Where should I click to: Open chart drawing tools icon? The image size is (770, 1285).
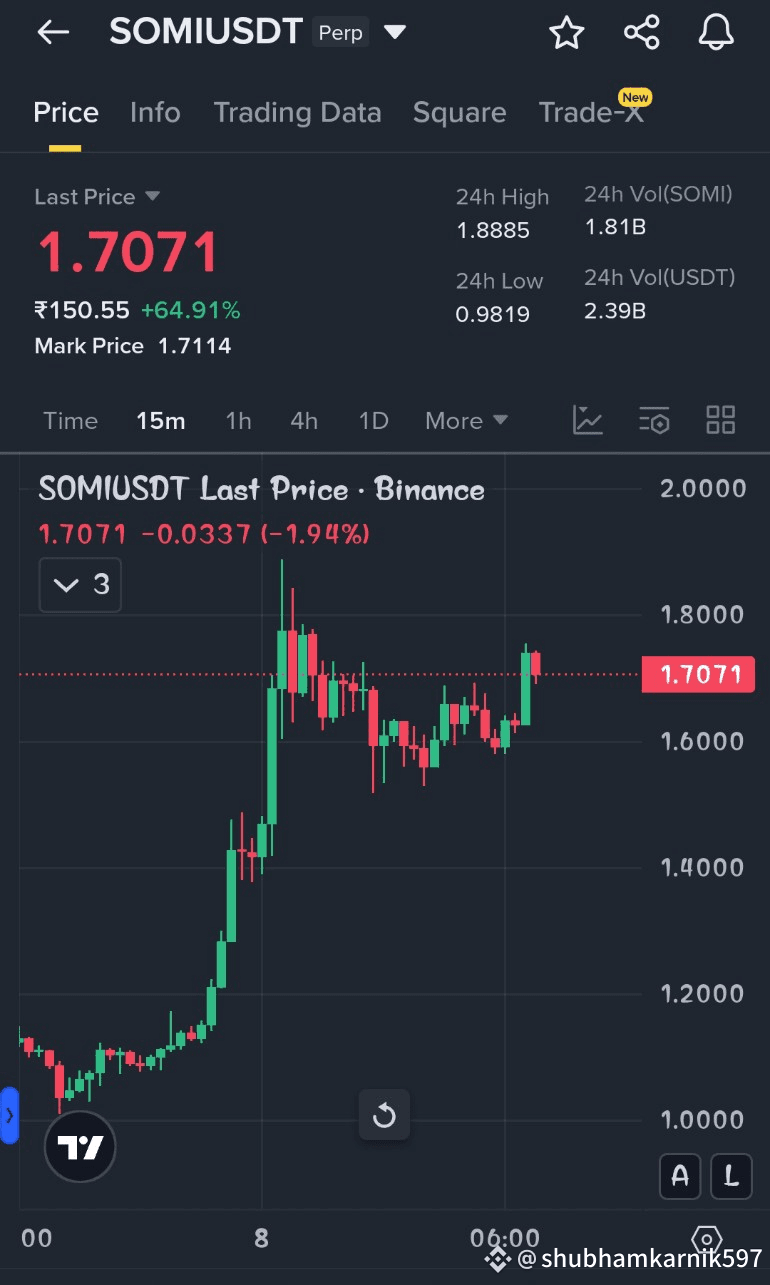point(588,420)
